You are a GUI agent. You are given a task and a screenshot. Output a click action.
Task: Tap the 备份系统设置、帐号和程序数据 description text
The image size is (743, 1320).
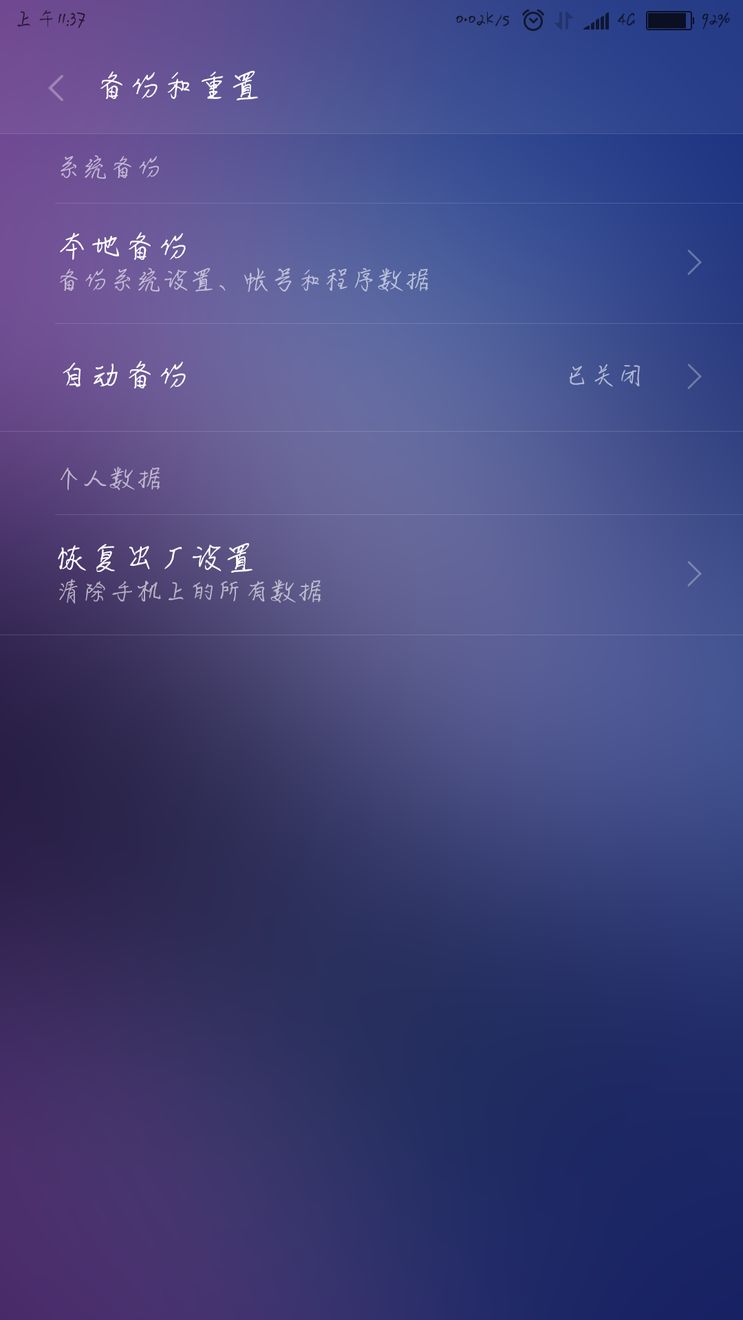pyautogui.click(x=245, y=280)
